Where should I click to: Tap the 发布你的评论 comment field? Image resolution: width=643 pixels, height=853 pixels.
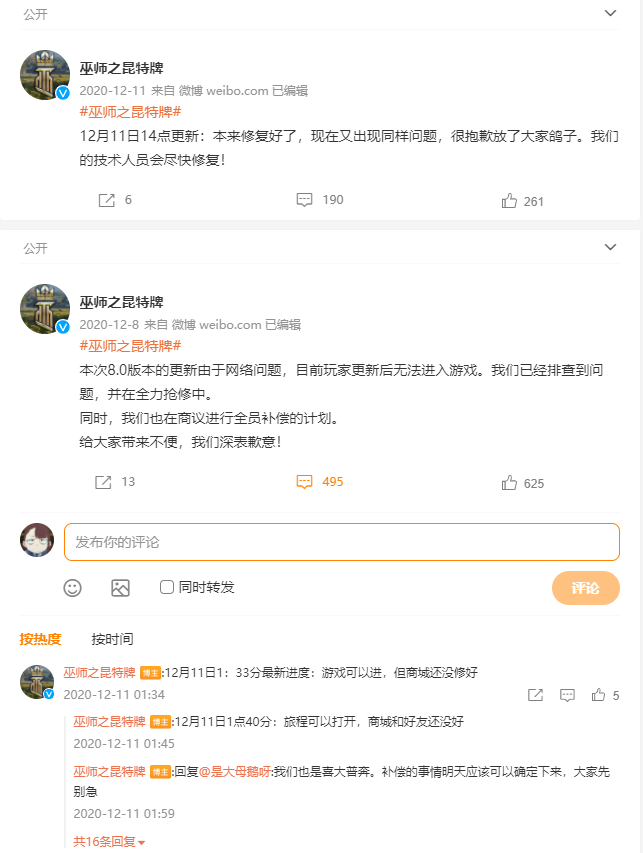click(341, 542)
